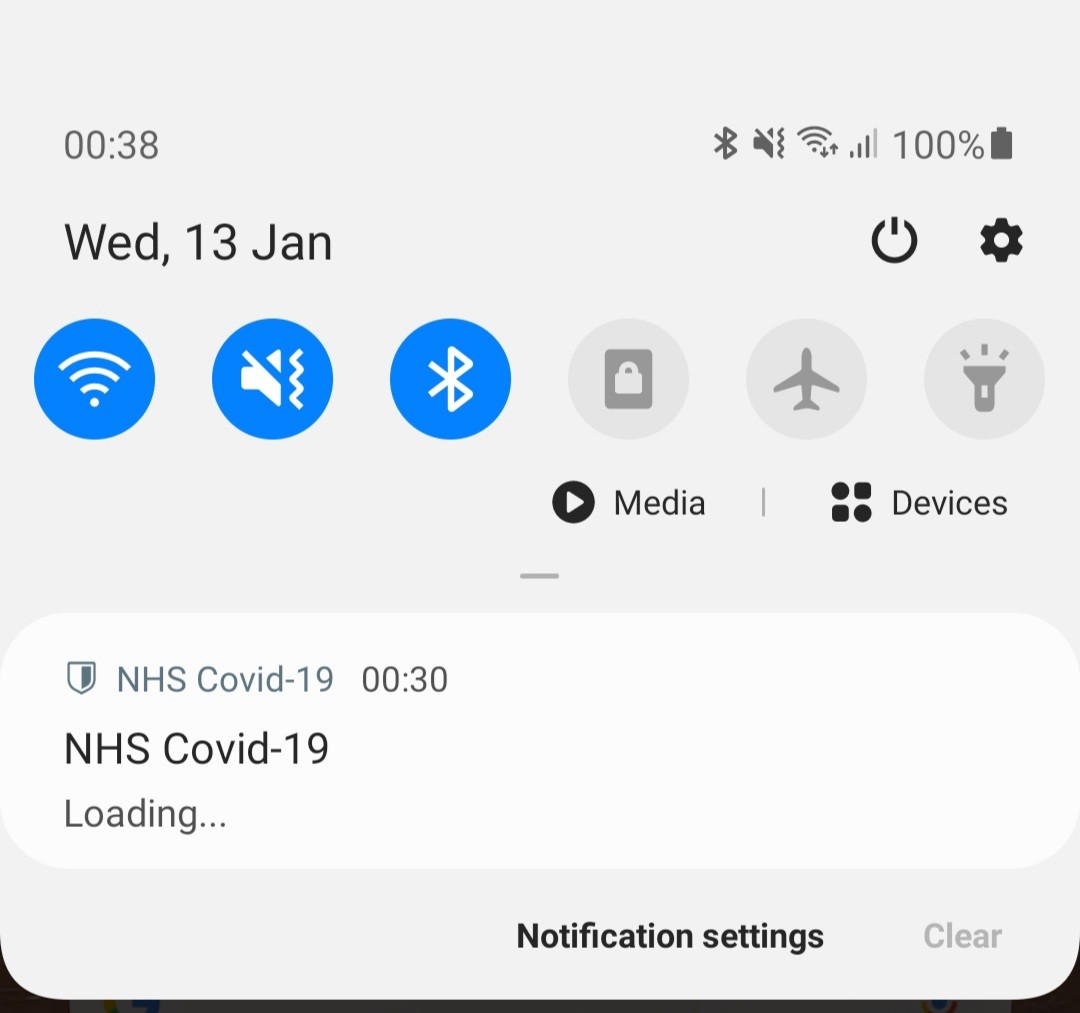This screenshot has height=1013, width=1080.
Task: Open settings via gear icon
Action: (x=1001, y=242)
